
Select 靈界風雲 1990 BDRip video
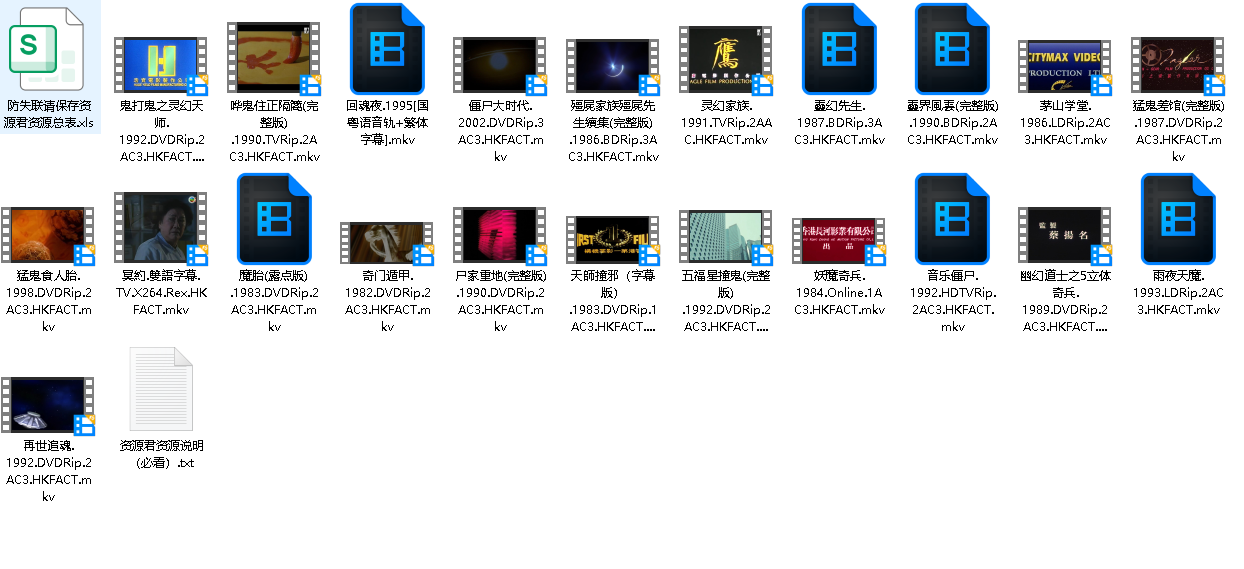tap(952, 50)
